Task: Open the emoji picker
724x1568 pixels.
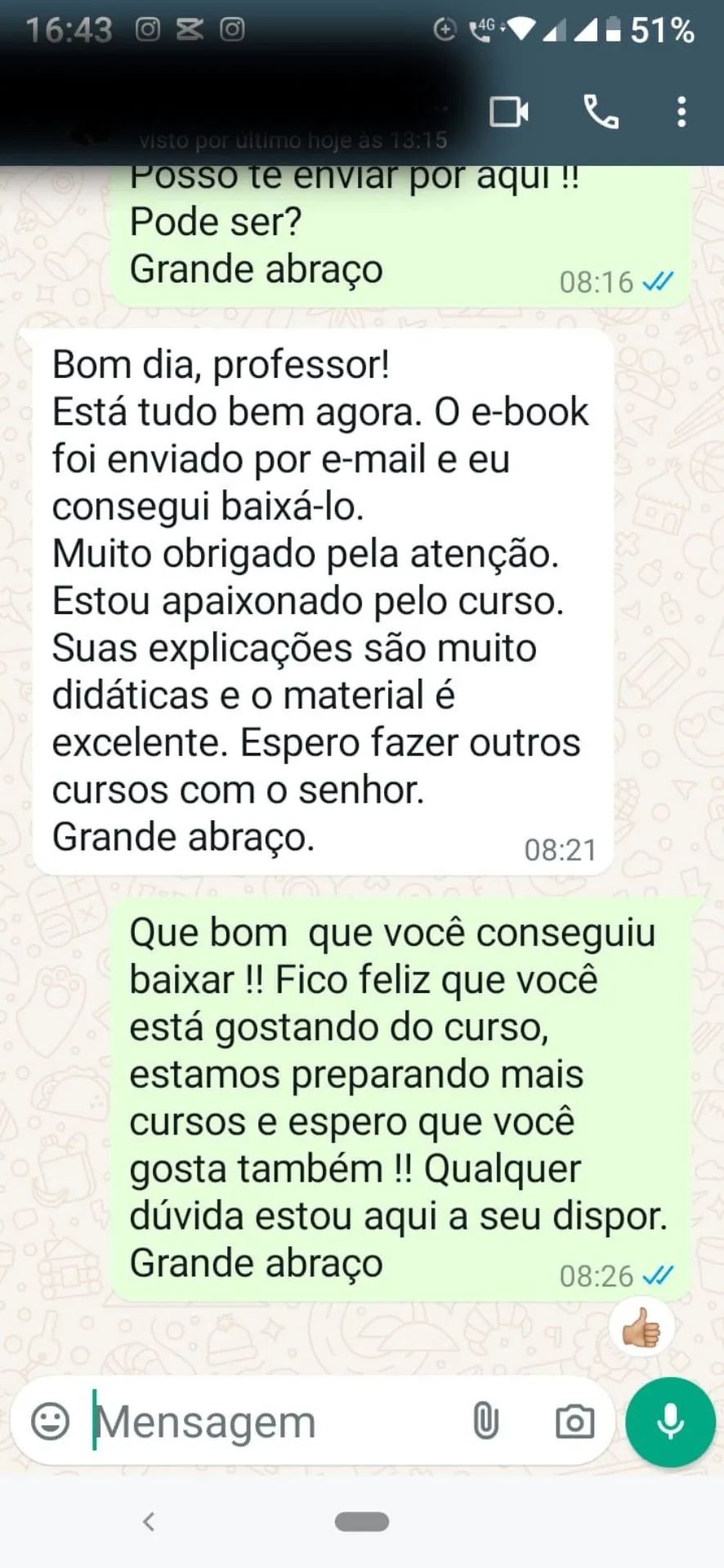Action: (x=51, y=1422)
